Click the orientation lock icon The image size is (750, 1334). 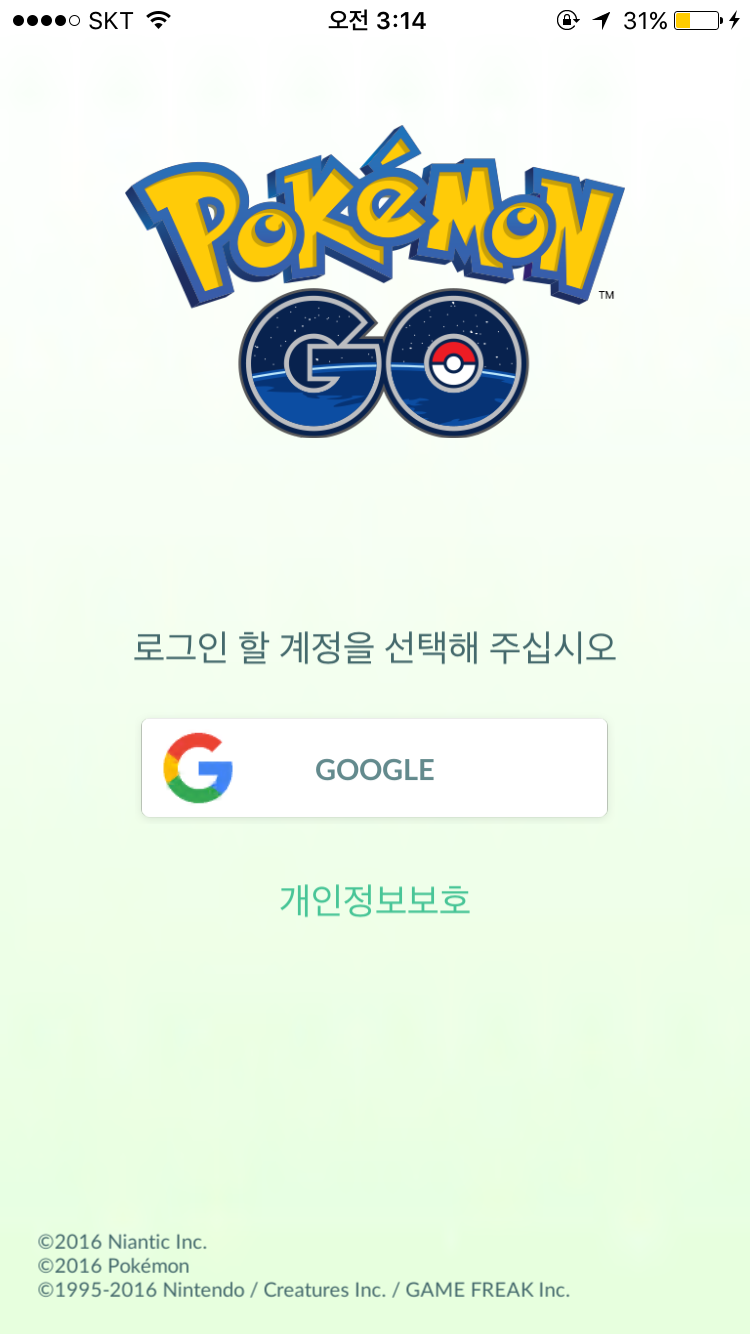[566, 19]
